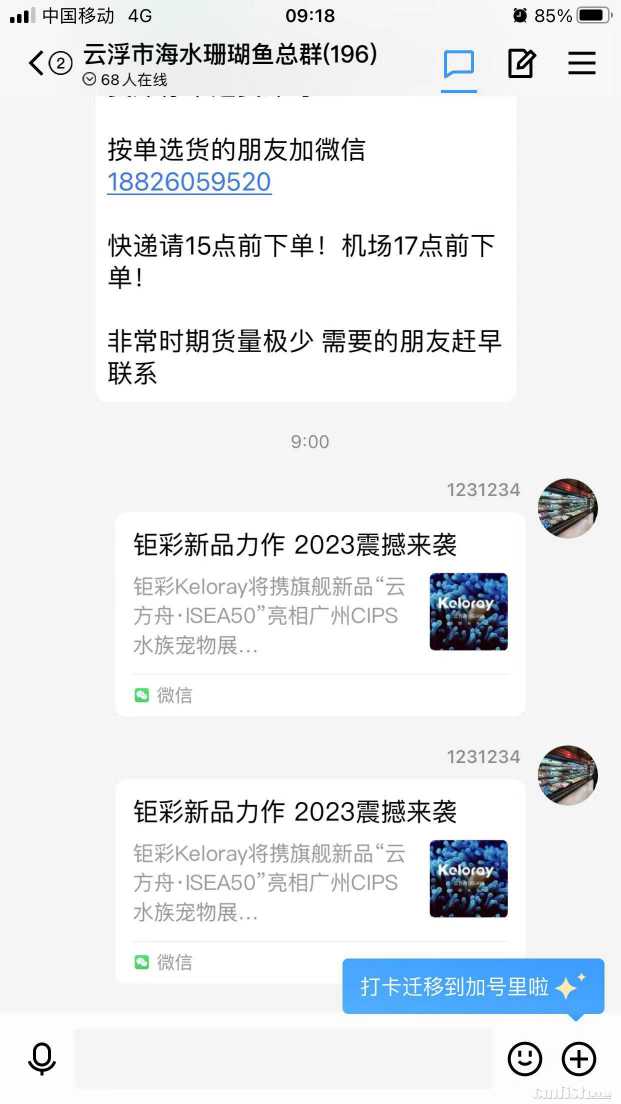Open the group hamburger menu
This screenshot has height=1104, width=621.
[x=582, y=64]
